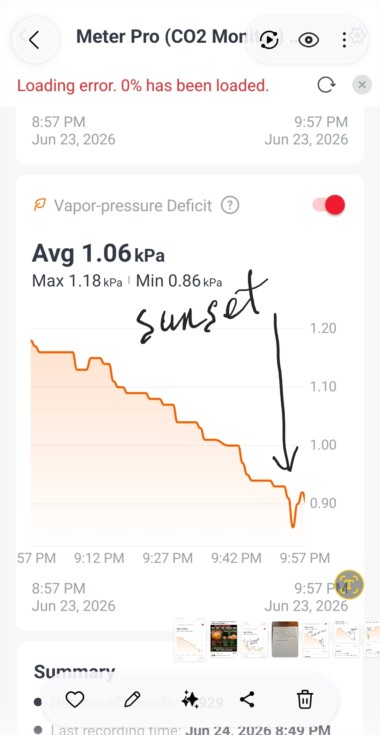Tap the eye icon in top bar
This screenshot has width=380, height=735.
point(309,40)
